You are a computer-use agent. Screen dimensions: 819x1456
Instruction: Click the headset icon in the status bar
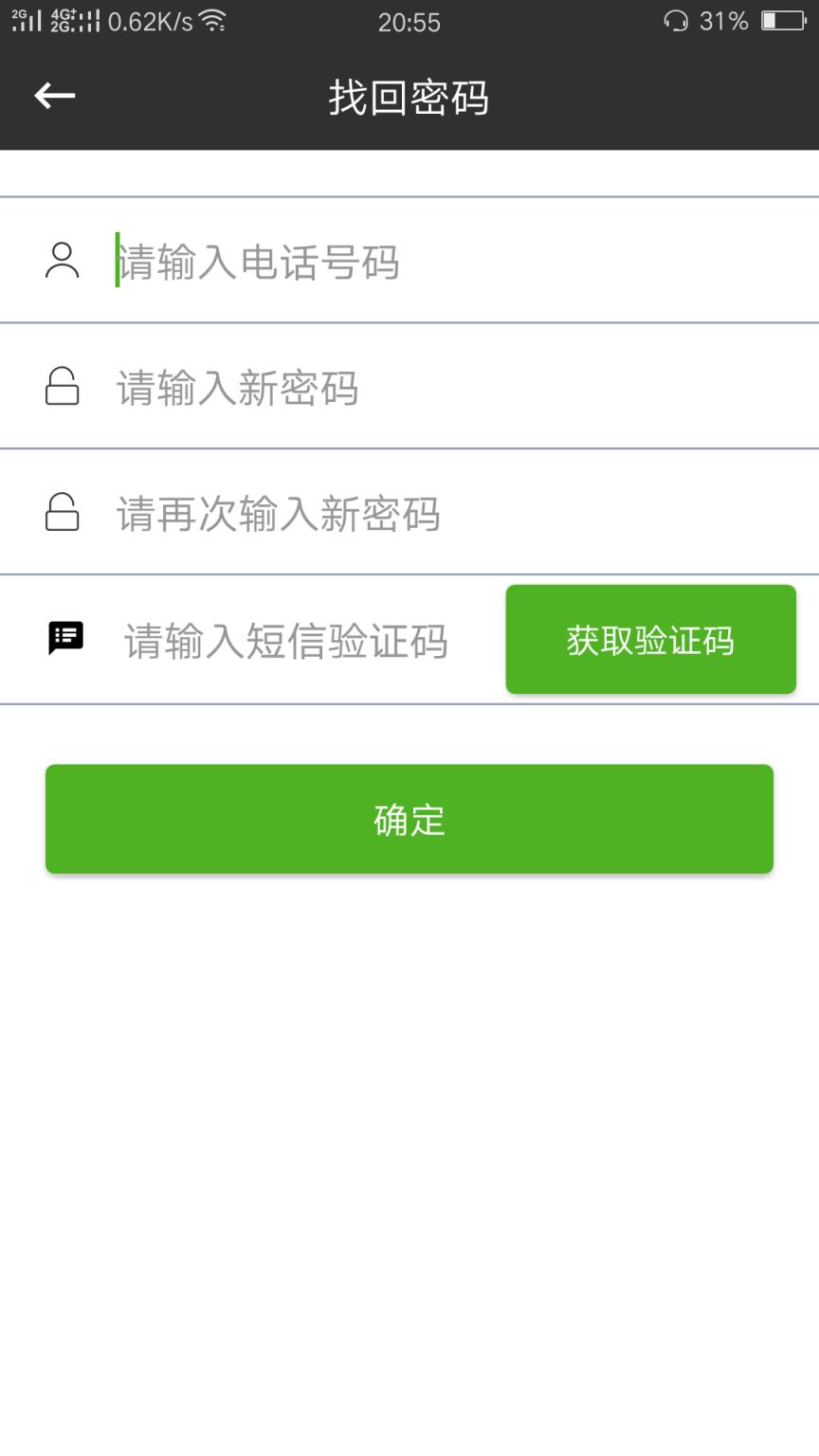tap(675, 22)
